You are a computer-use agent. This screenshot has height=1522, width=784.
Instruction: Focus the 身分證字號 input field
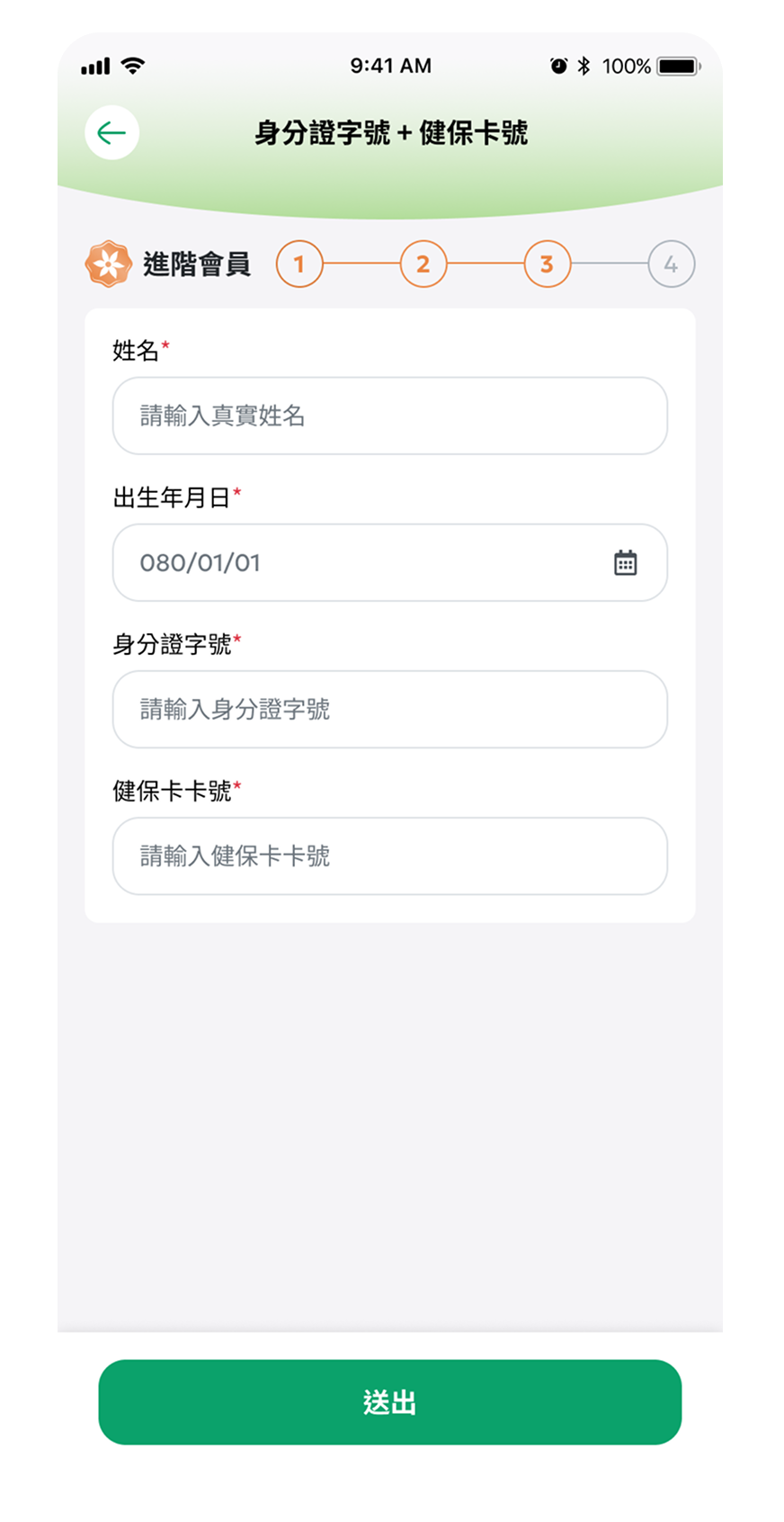pos(389,709)
